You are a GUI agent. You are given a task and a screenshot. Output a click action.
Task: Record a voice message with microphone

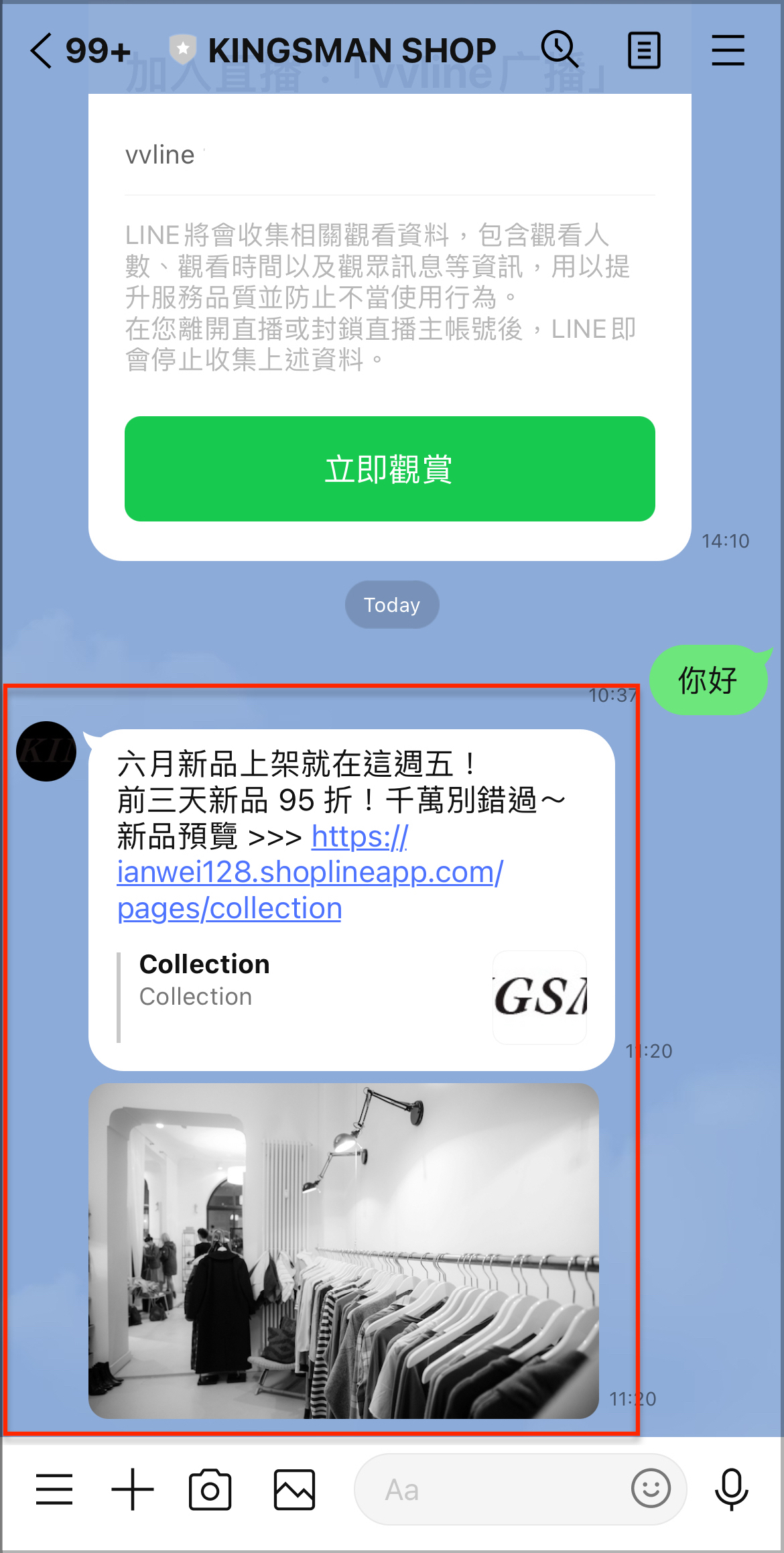[x=732, y=1489]
